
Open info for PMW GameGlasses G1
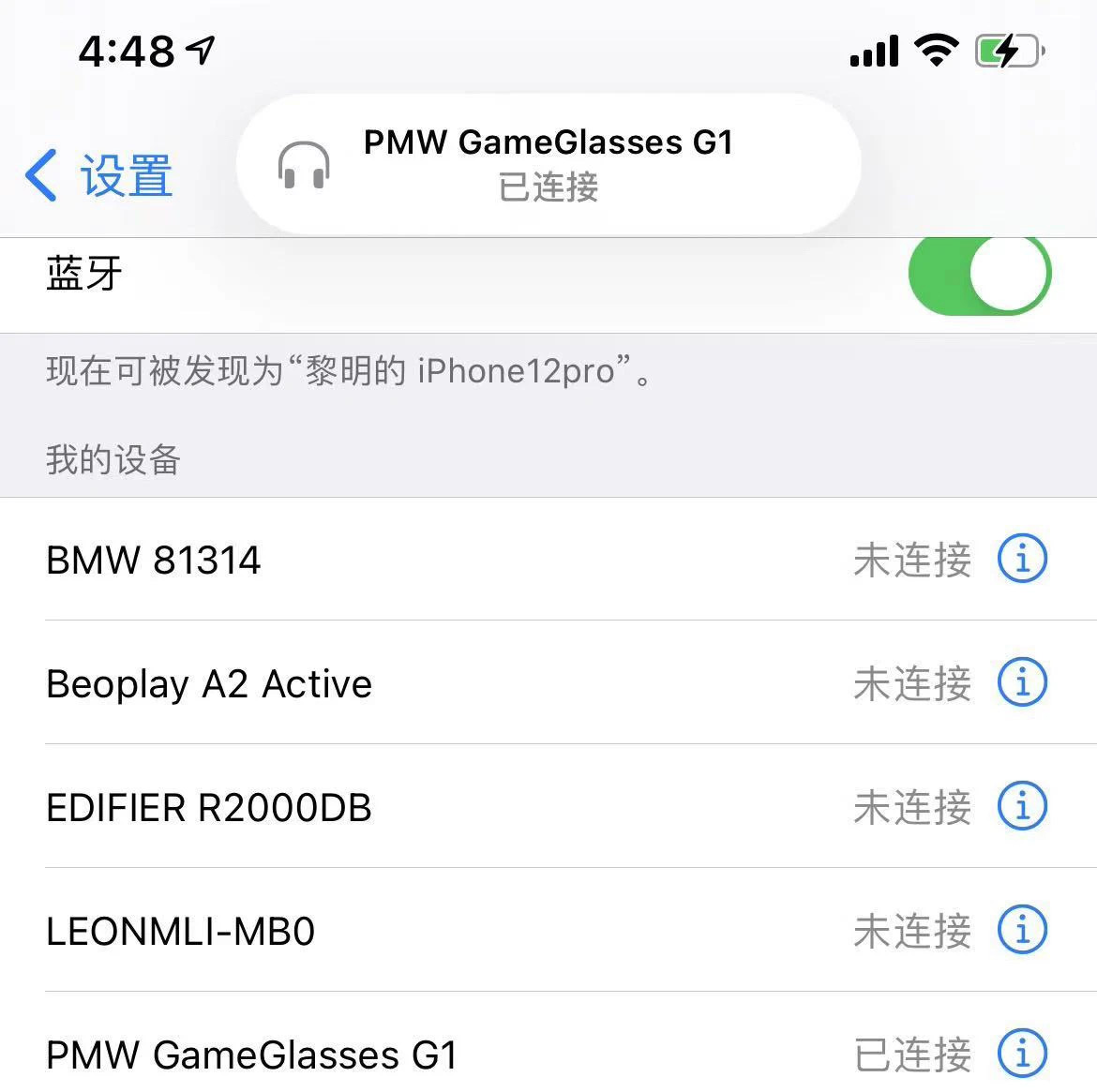pyautogui.click(x=1021, y=1055)
